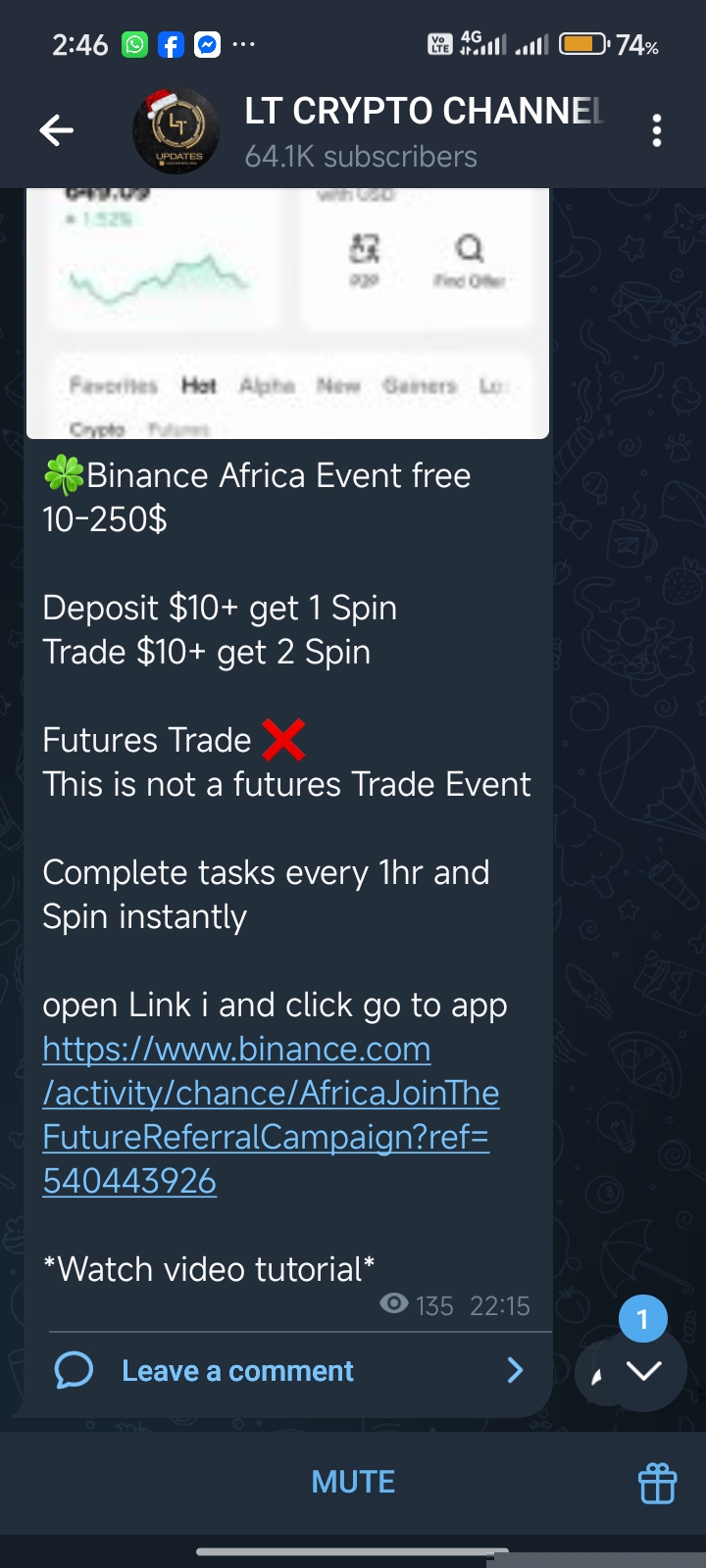Jump to latest unread message
Viewport: 706px width, 1568px height.
pos(643,1370)
